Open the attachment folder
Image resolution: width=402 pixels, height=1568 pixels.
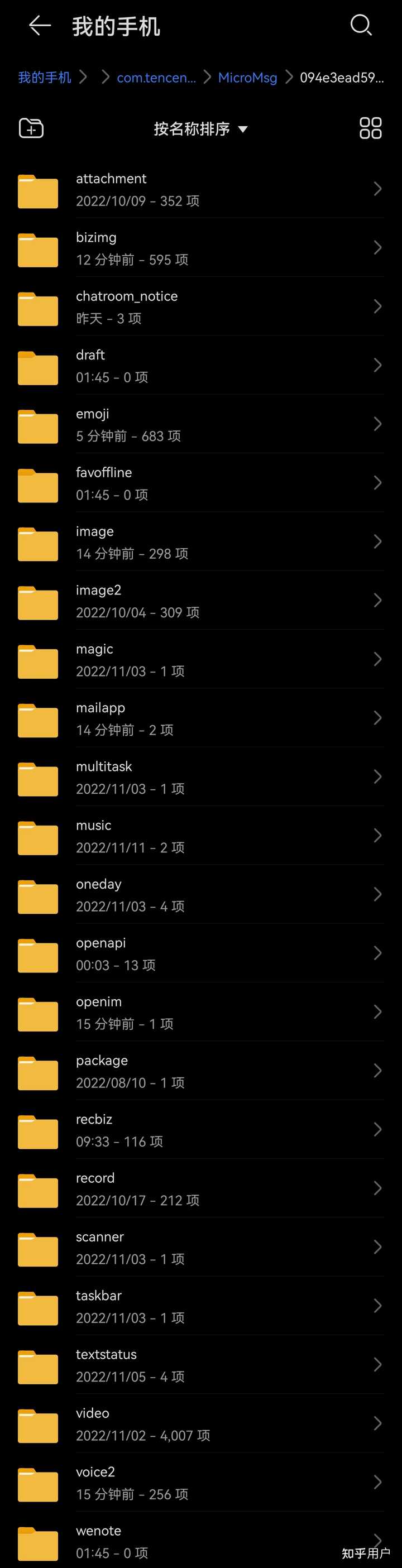tap(201, 189)
